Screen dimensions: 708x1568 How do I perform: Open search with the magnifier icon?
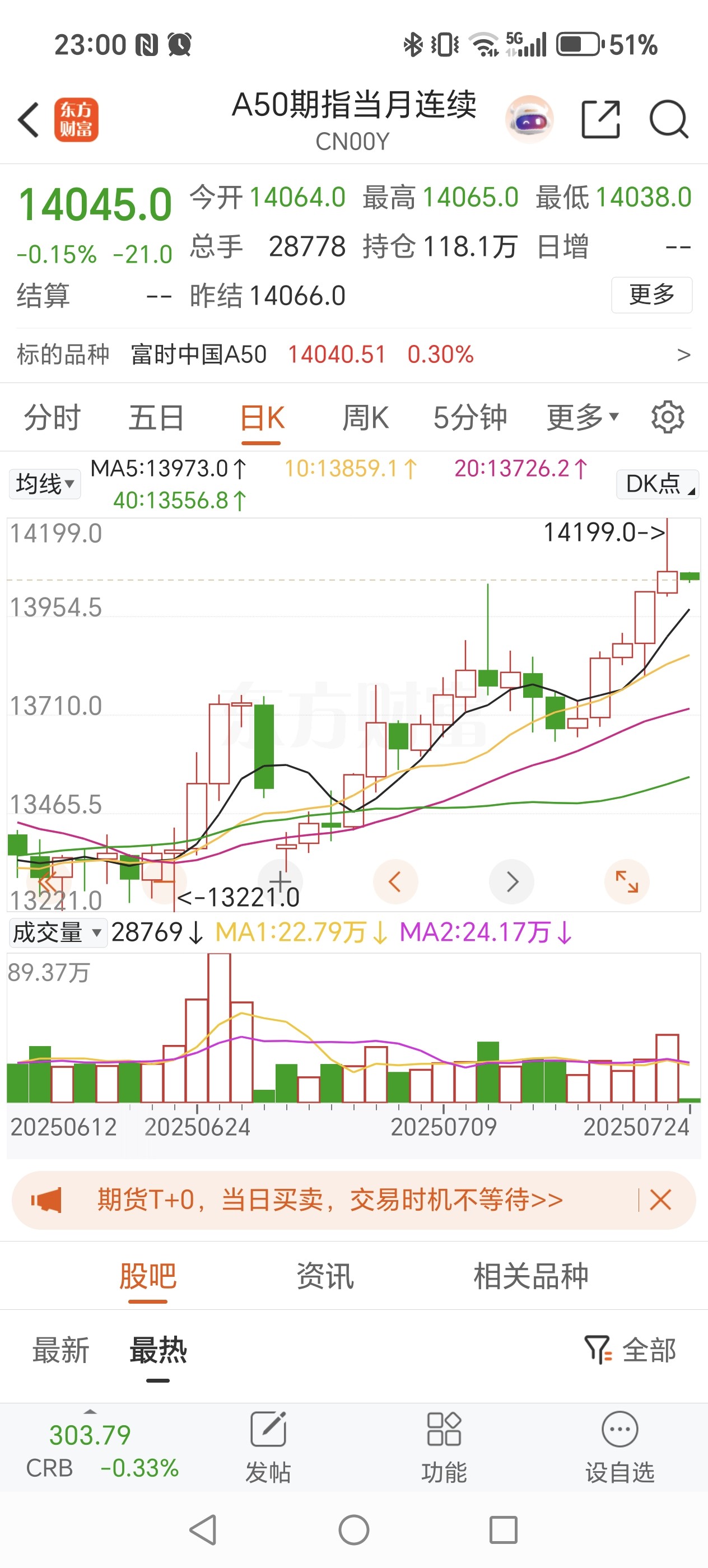[x=668, y=119]
